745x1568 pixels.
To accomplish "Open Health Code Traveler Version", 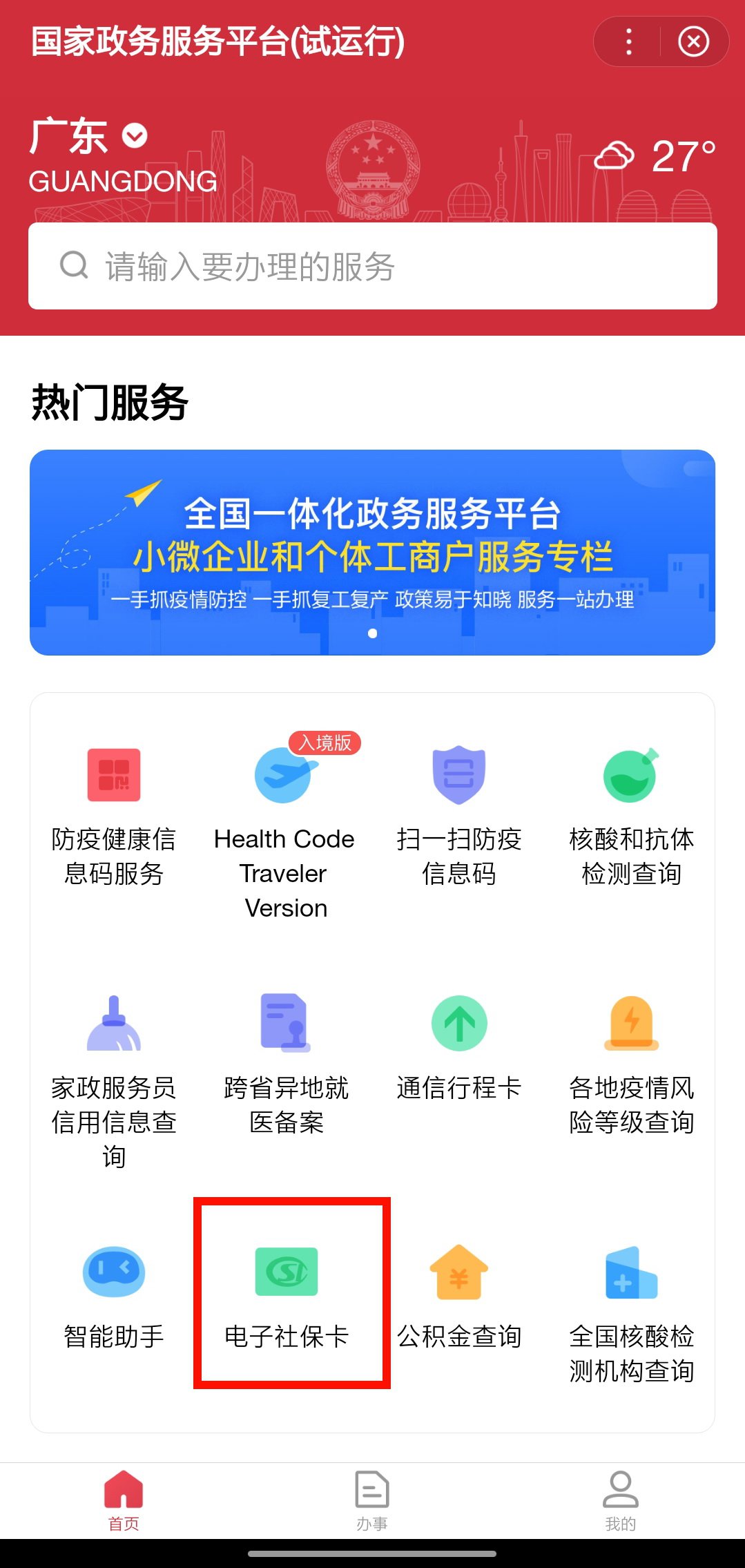I will pos(284,829).
